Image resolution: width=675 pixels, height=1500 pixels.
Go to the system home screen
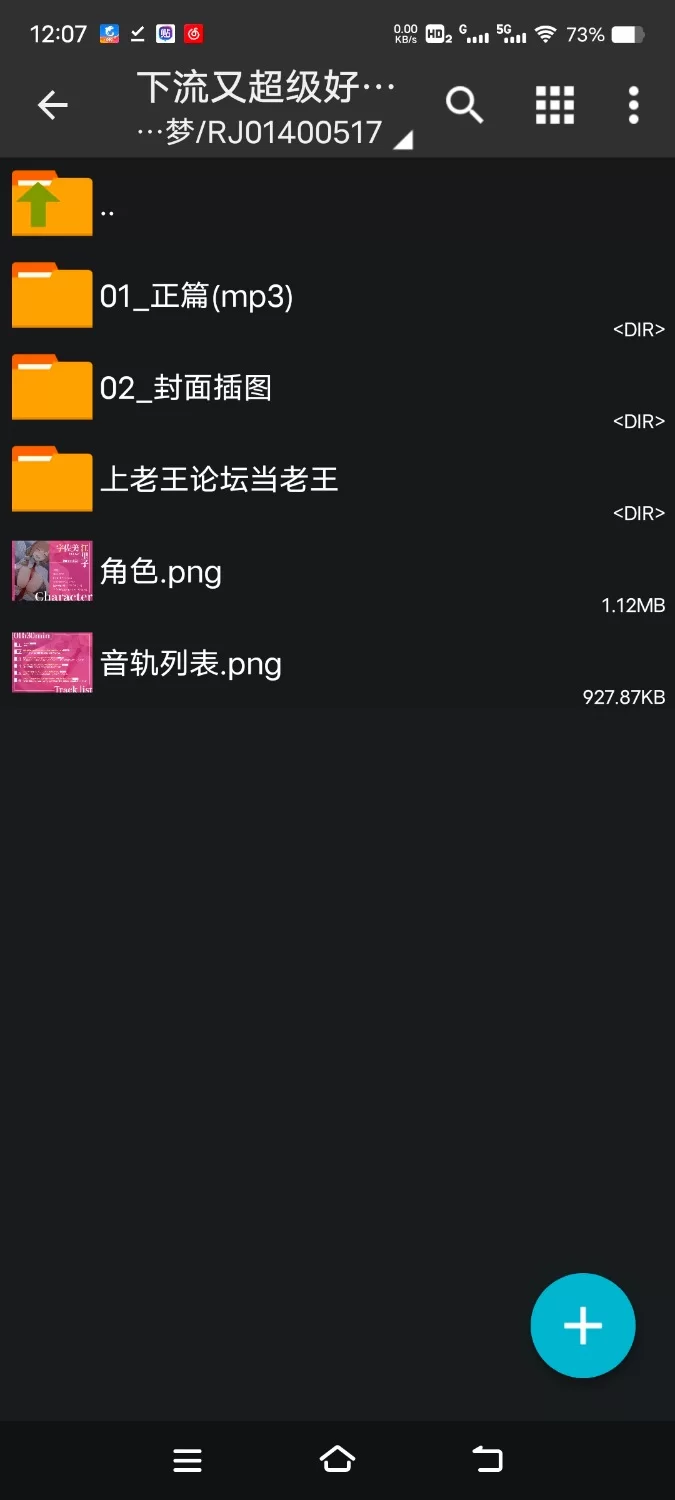pos(337,1460)
